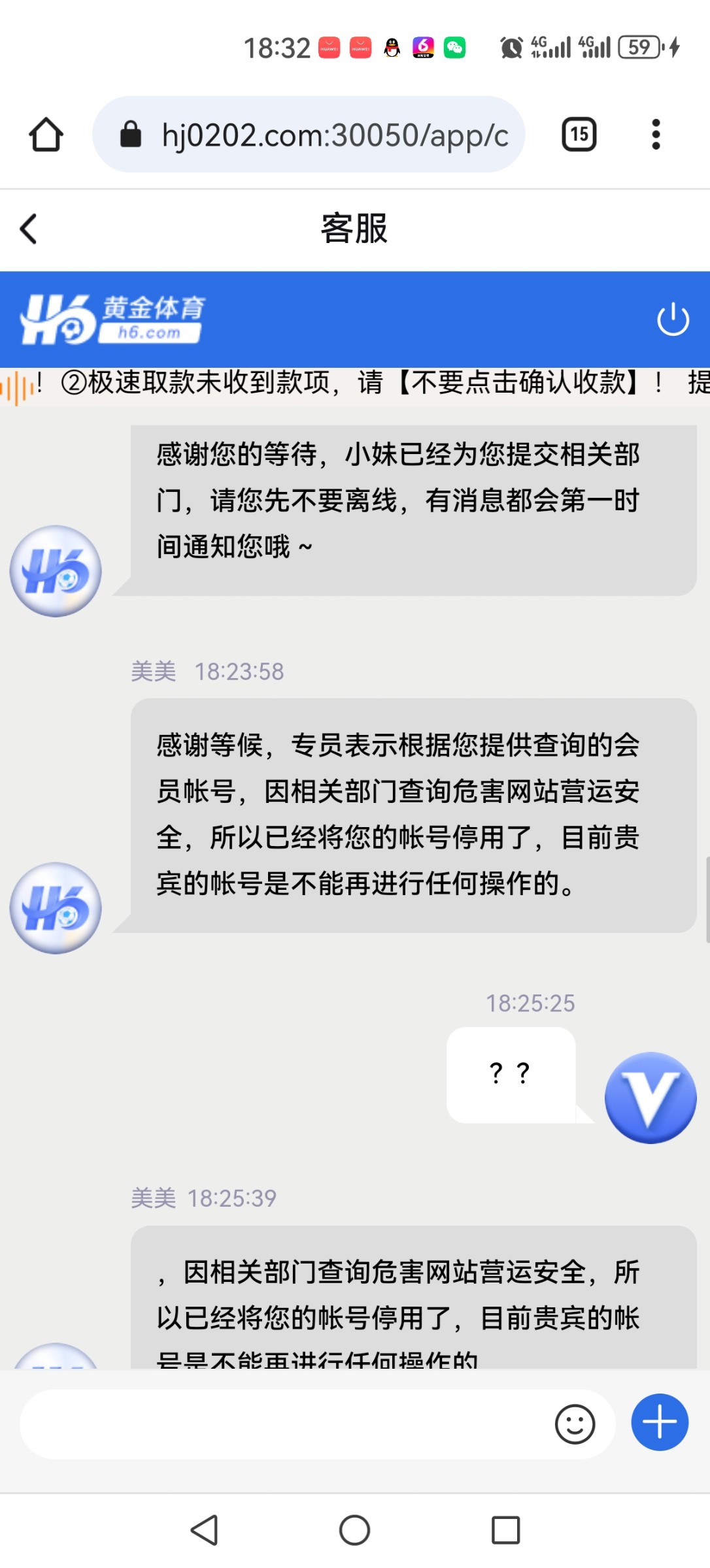Tap the message input field to type
The image size is (710, 1568).
281,1424
